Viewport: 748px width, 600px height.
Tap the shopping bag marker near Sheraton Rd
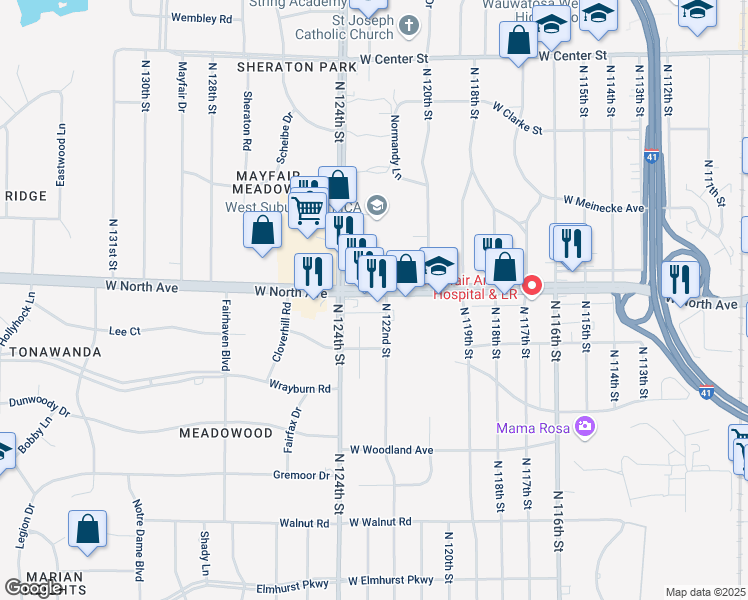[262, 230]
